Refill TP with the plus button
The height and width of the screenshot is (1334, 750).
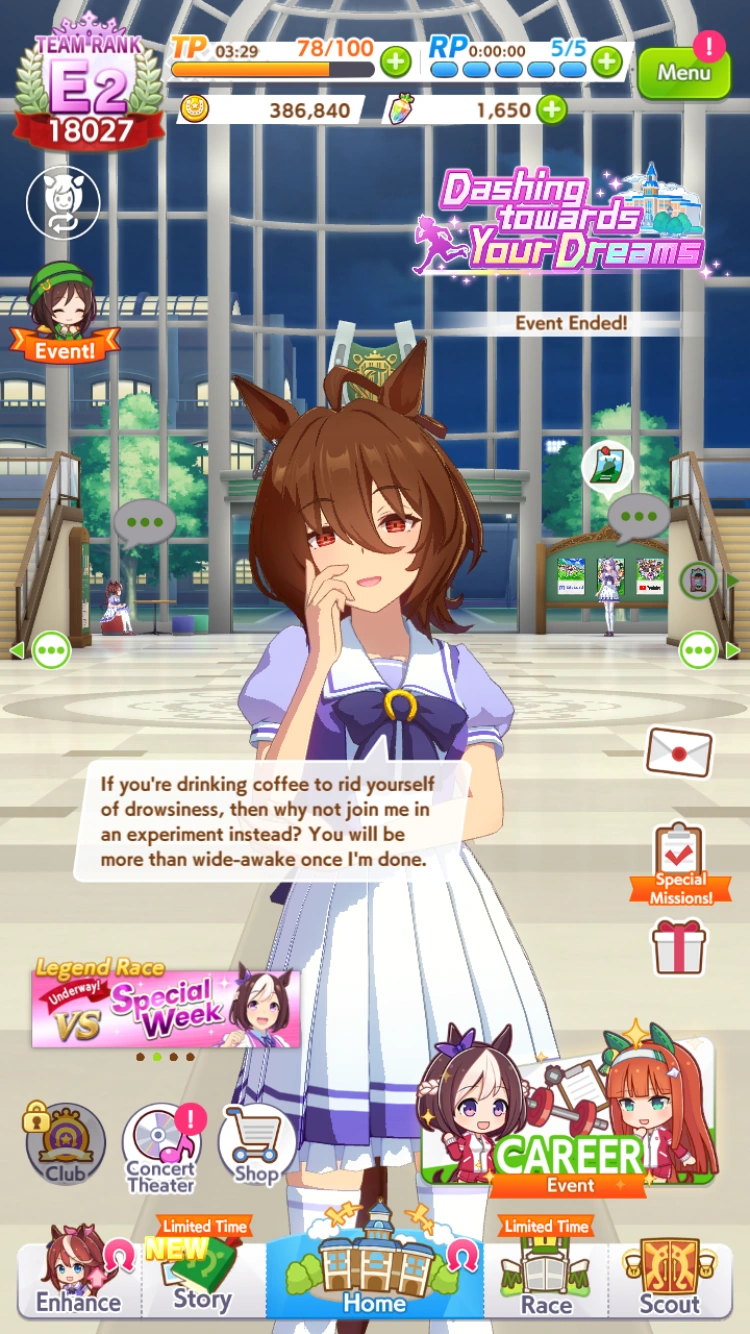pos(395,62)
